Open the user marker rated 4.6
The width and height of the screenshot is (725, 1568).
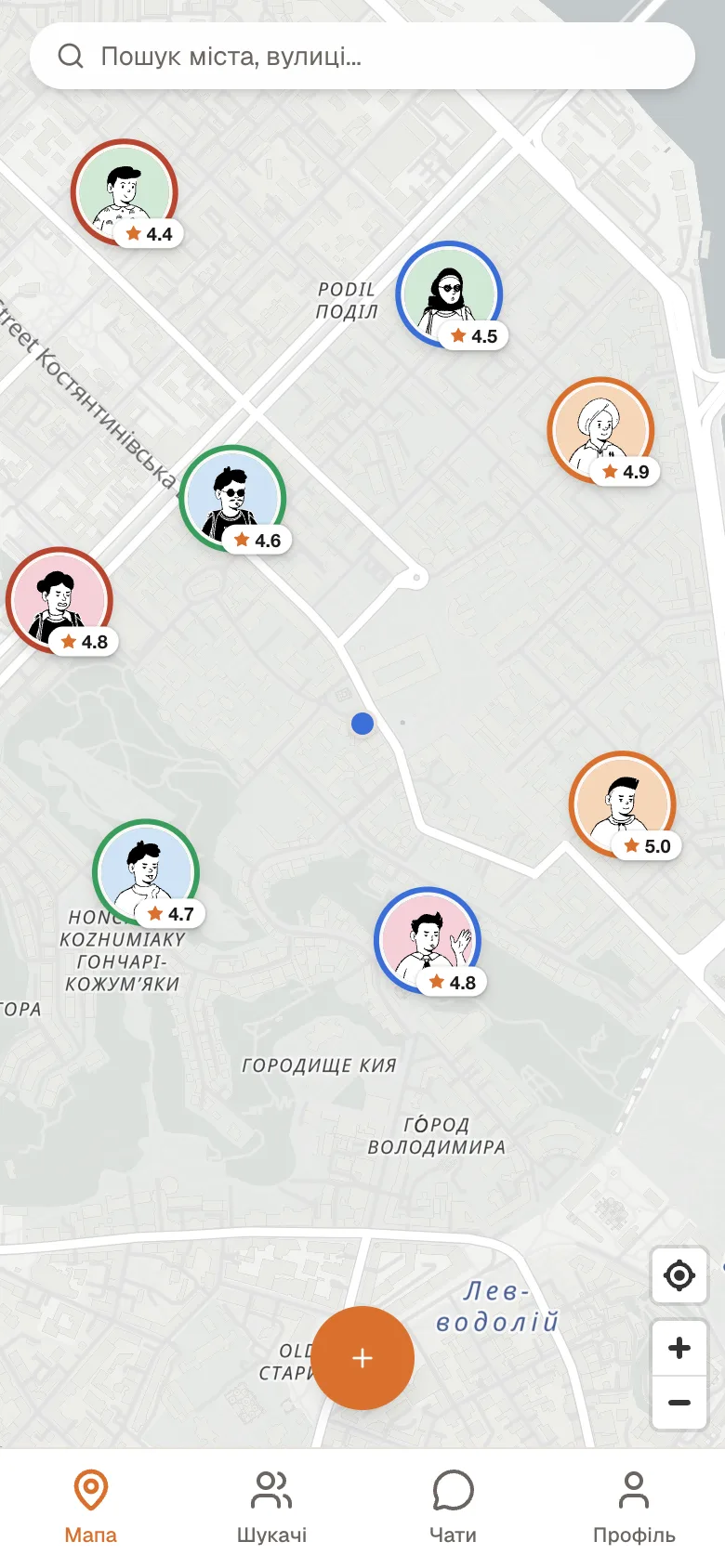[232, 499]
